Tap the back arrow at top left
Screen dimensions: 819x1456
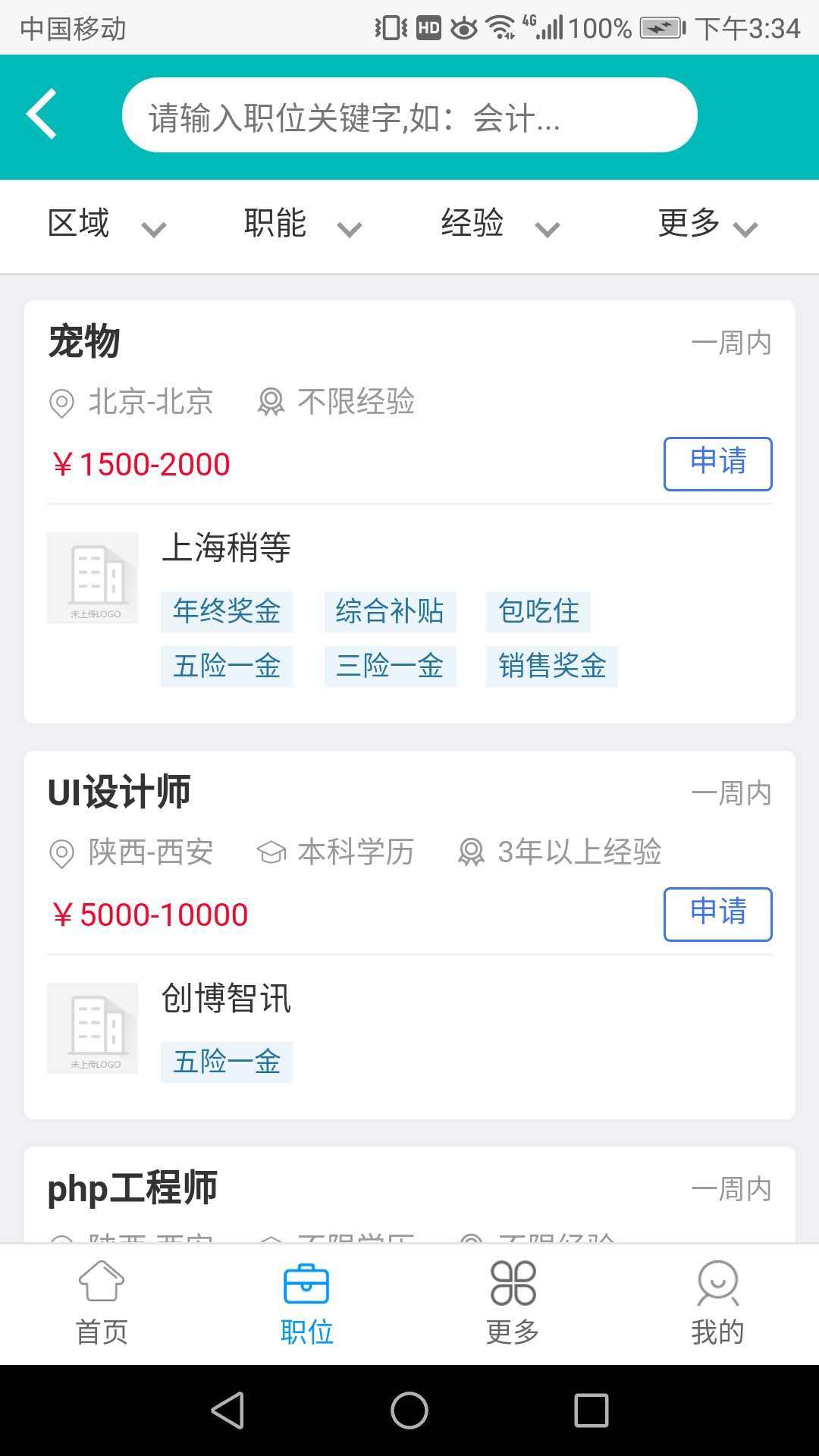tap(42, 115)
